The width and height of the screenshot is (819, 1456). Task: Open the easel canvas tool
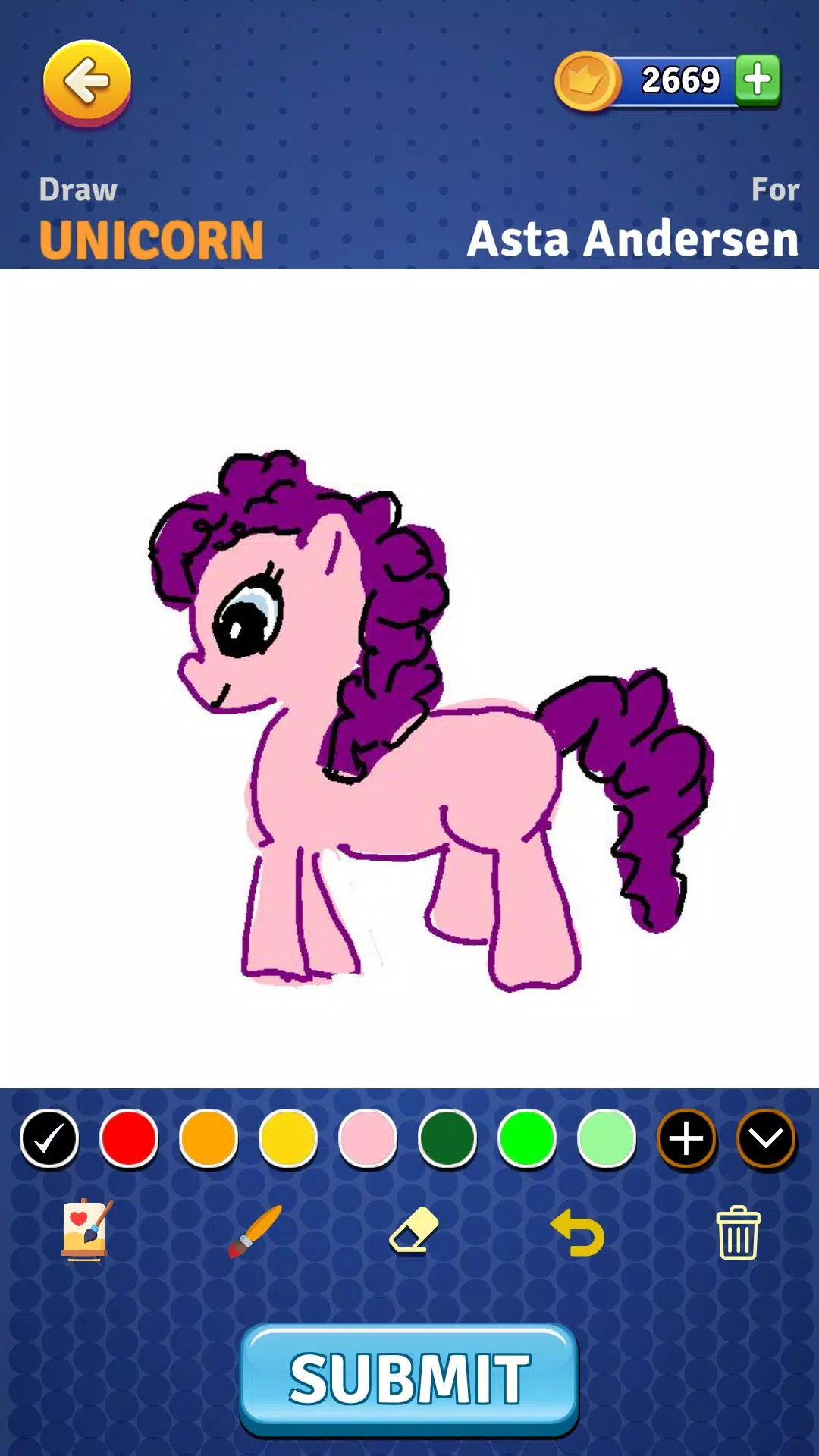(x=86, y=1231)
